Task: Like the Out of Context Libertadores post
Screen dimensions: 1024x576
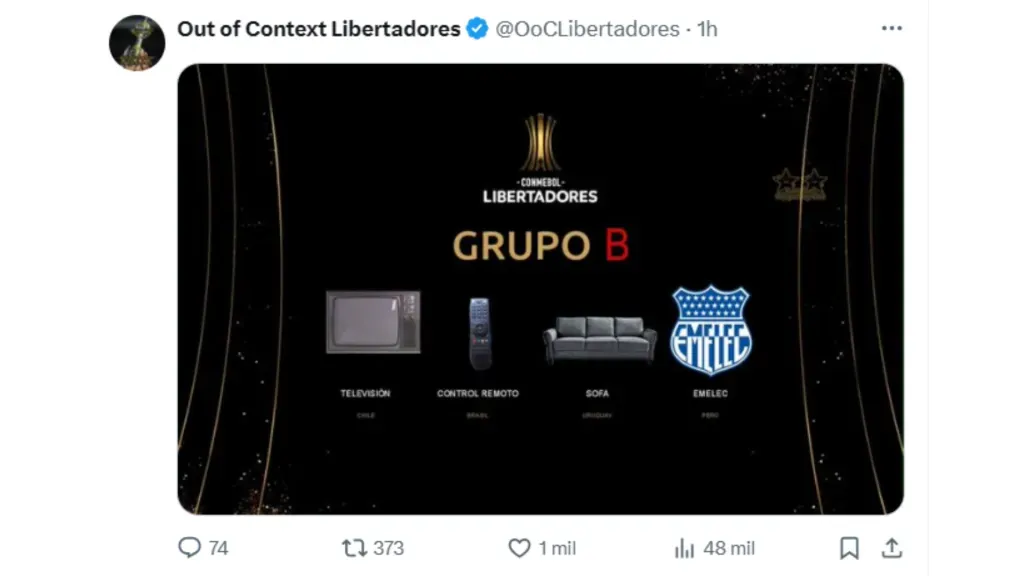Action: (519, 547)
